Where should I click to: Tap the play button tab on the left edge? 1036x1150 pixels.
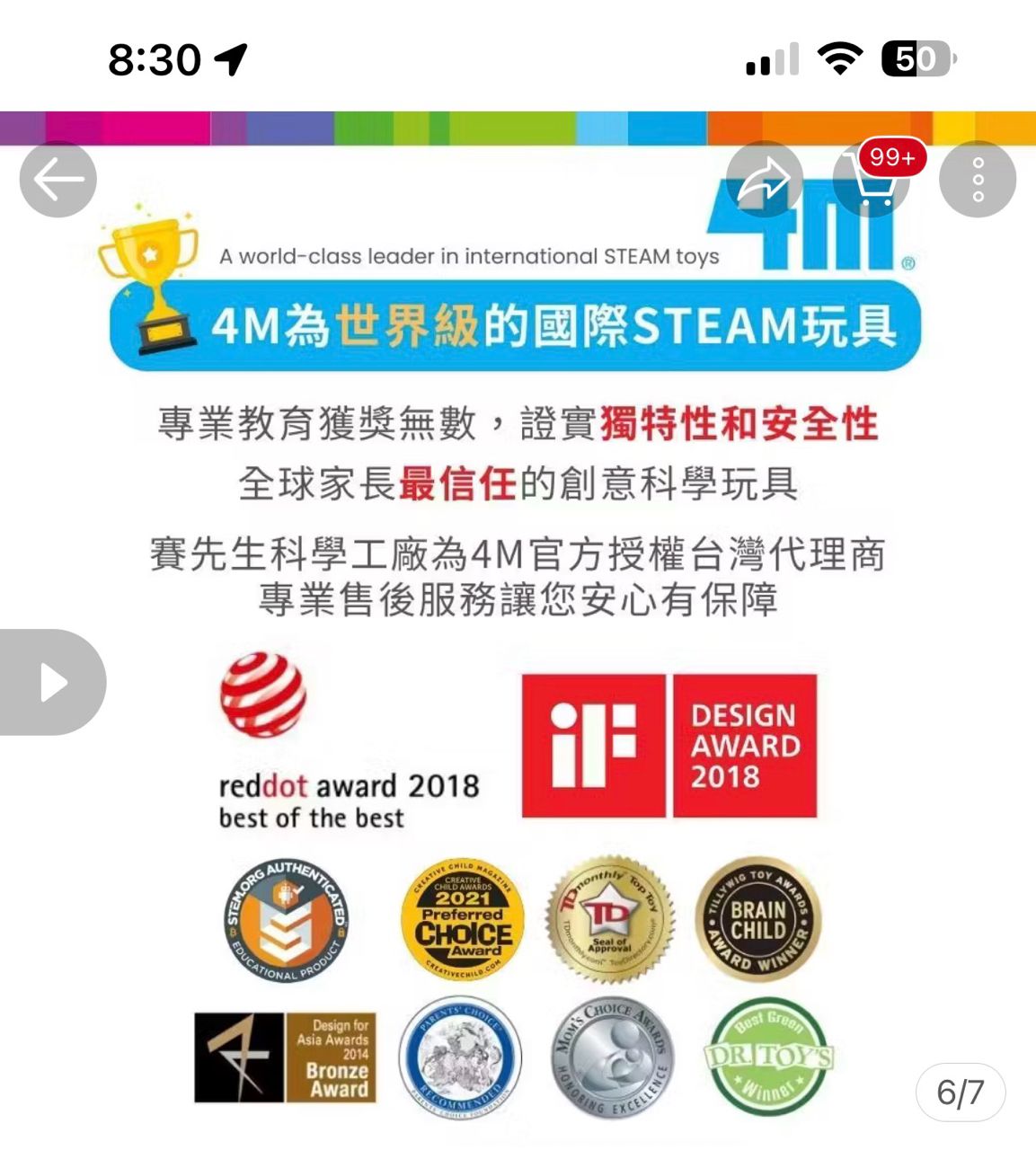52,683
